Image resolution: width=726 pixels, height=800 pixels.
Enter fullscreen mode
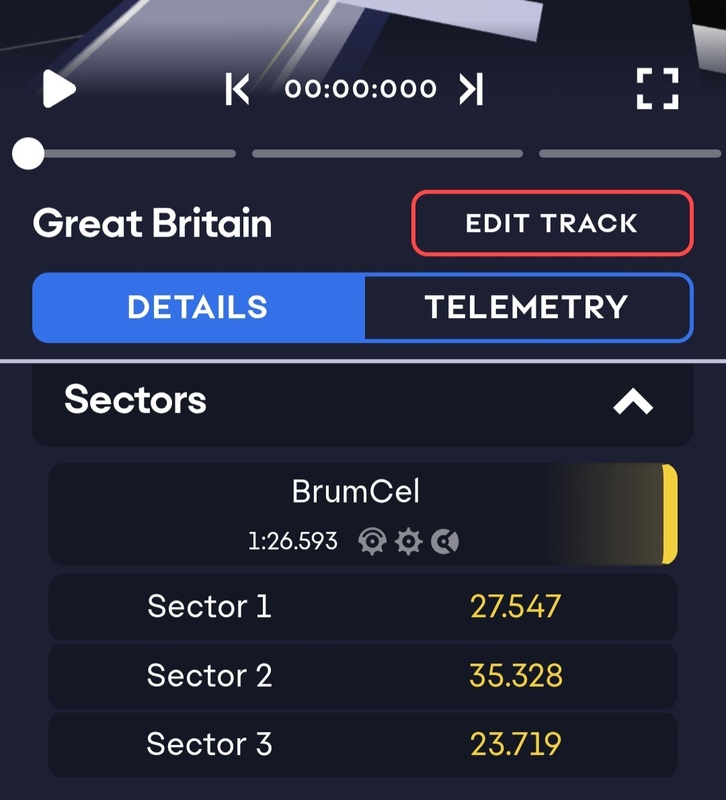point(657,89)
